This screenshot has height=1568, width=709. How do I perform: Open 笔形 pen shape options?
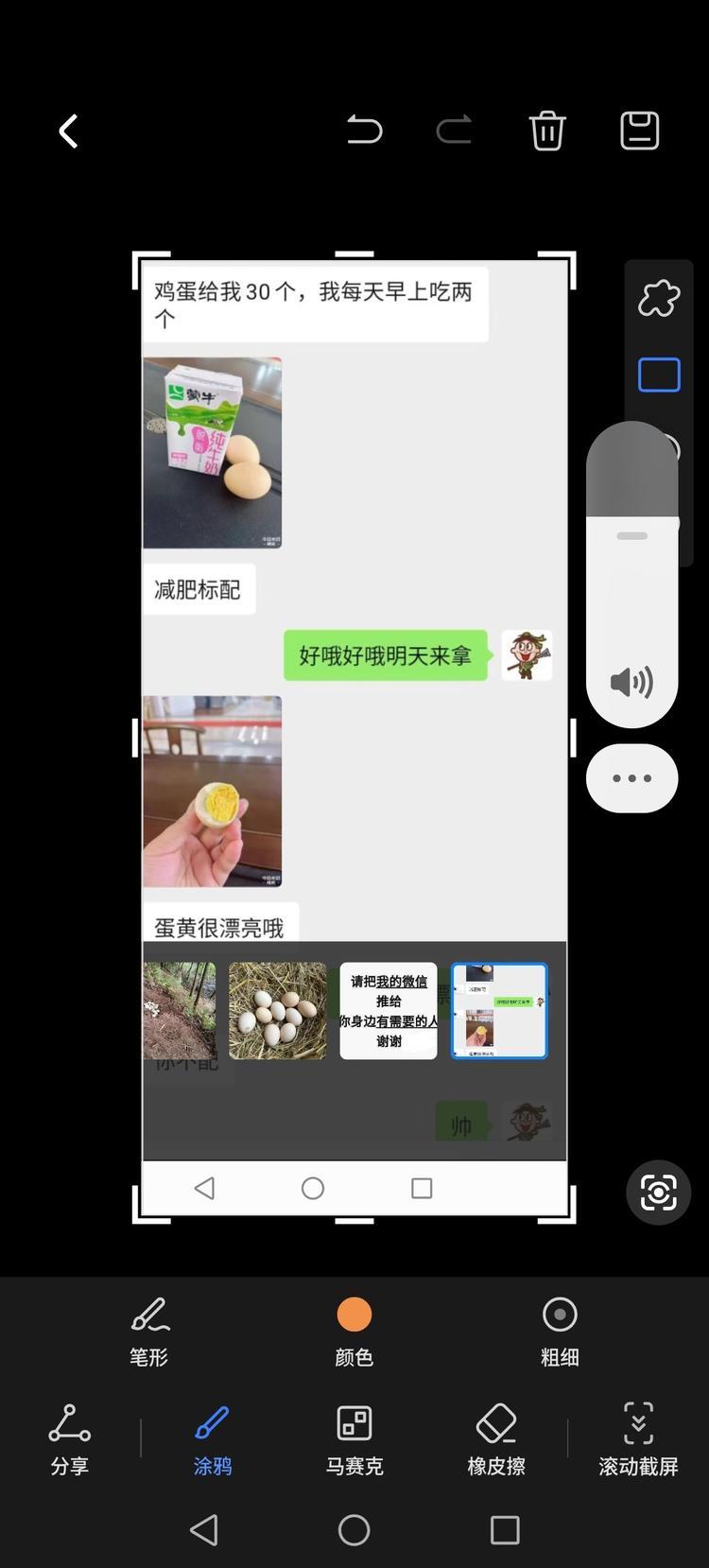pos(149,1331)
